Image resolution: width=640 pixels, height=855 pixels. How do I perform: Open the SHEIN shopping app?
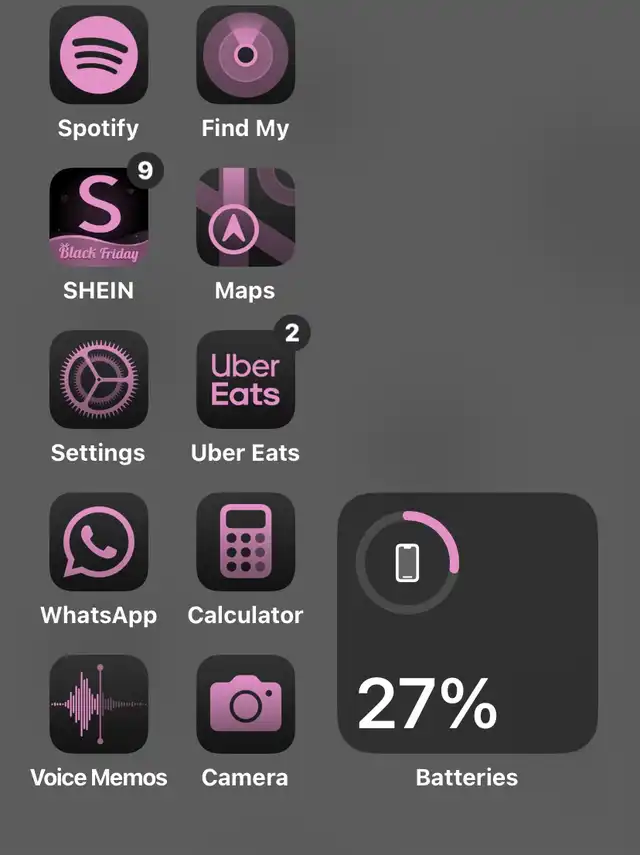click(x=98, y=217)
